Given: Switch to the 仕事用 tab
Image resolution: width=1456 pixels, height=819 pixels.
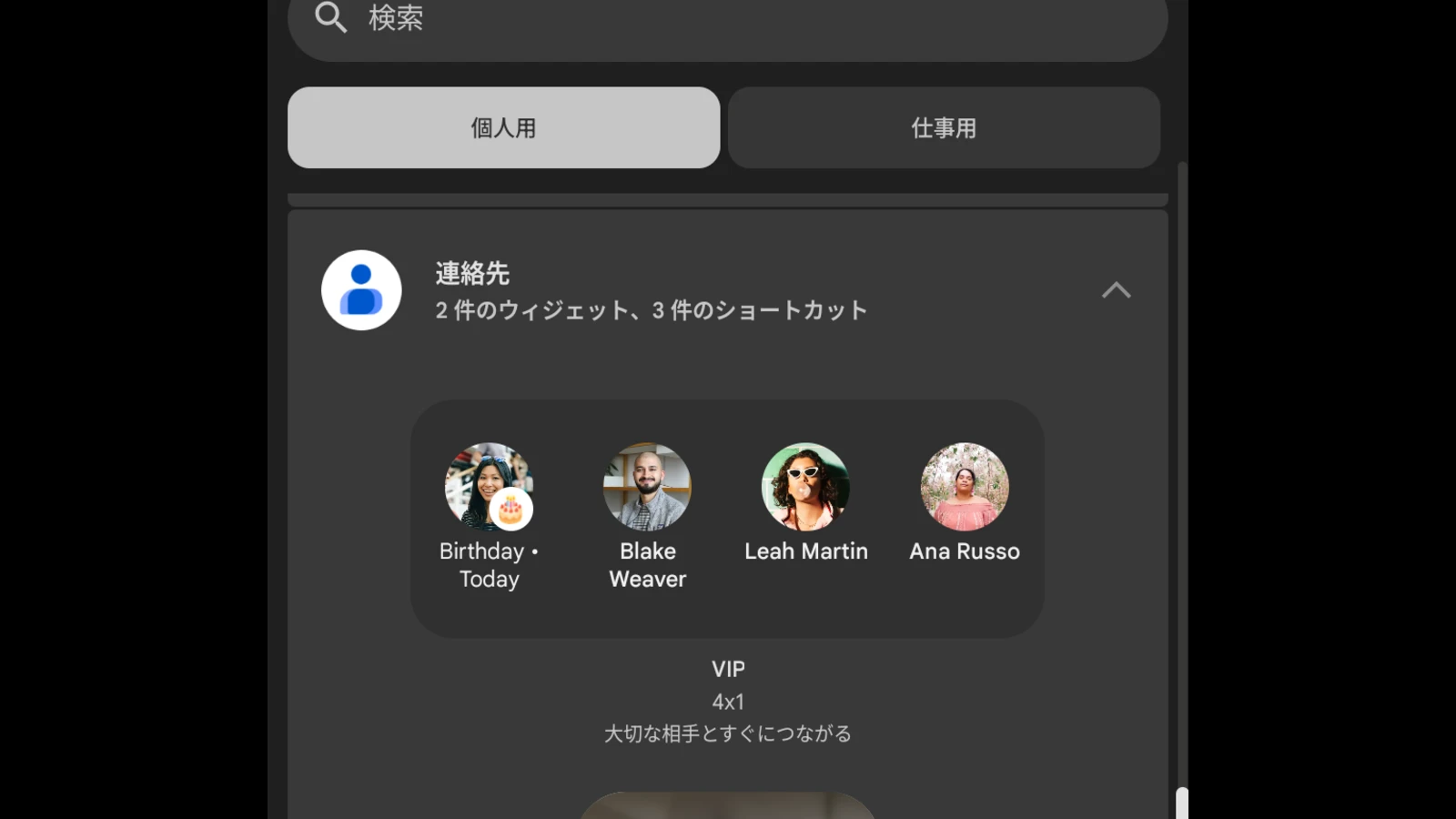Looking at the screenshot, I should coord(944,127).
